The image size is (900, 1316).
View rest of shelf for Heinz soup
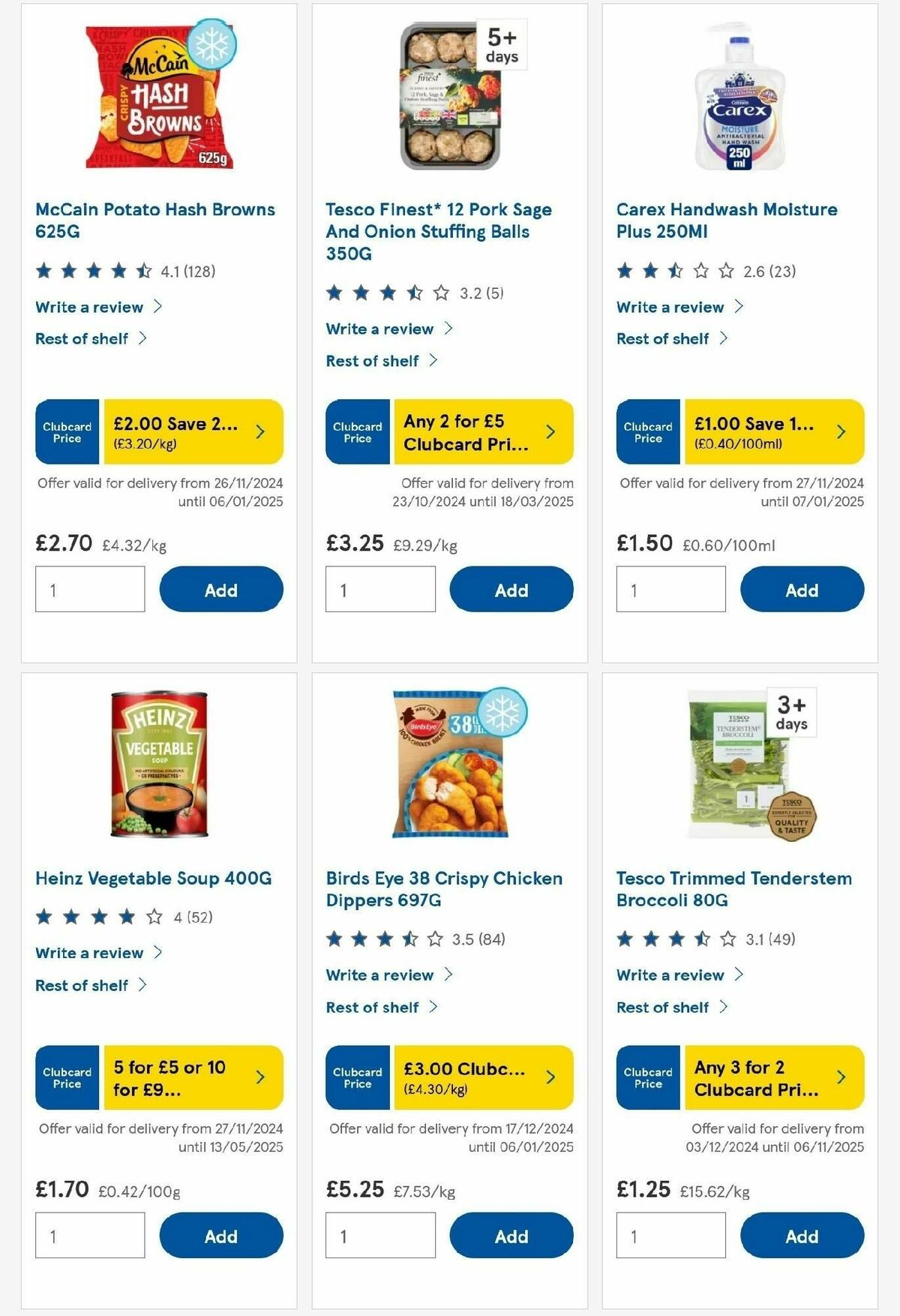click(x=82, y=985)
